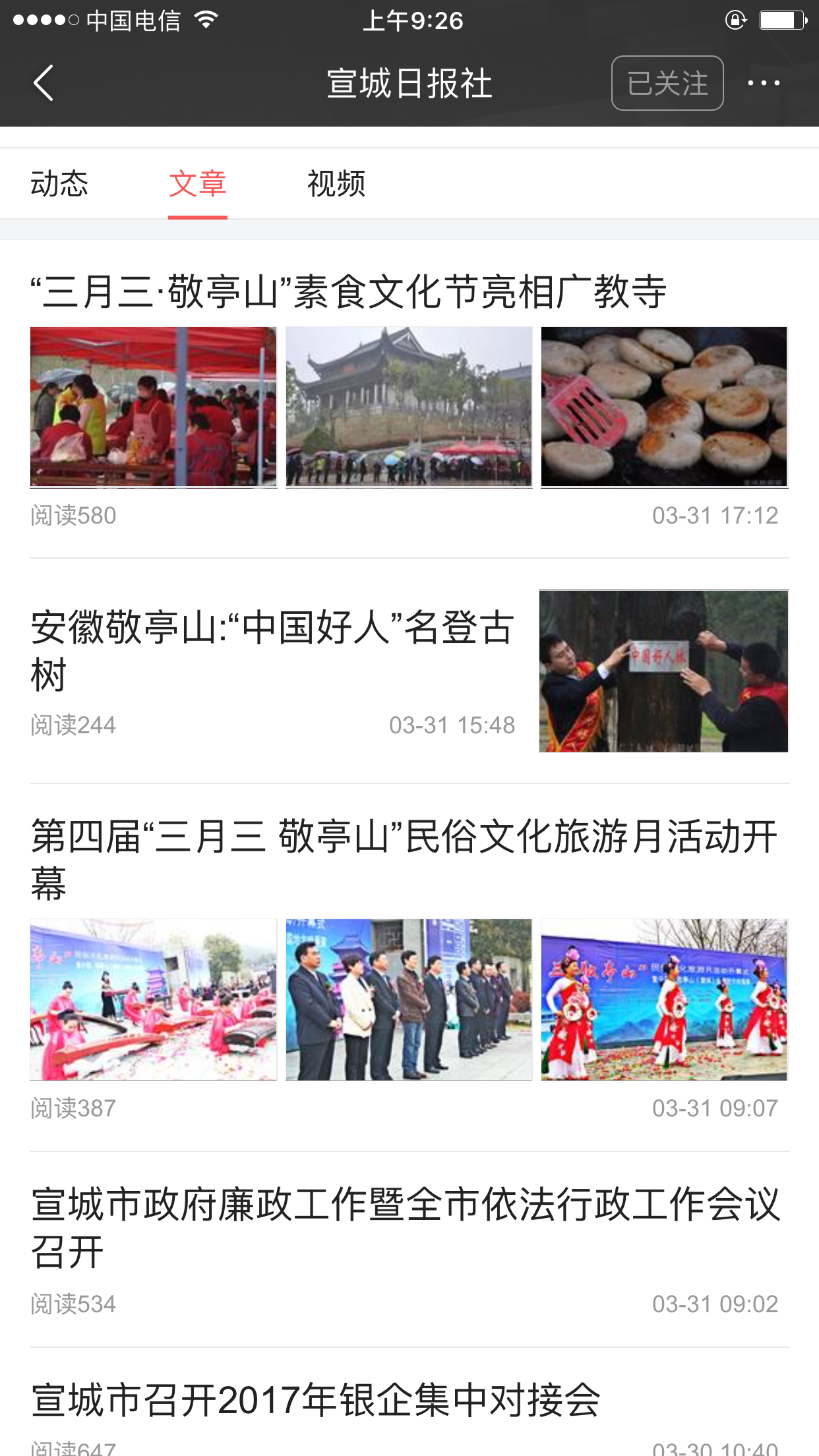Switch to the 动态 tab
The width and height of the screenshot is (819, 1456).
(59, 183)
